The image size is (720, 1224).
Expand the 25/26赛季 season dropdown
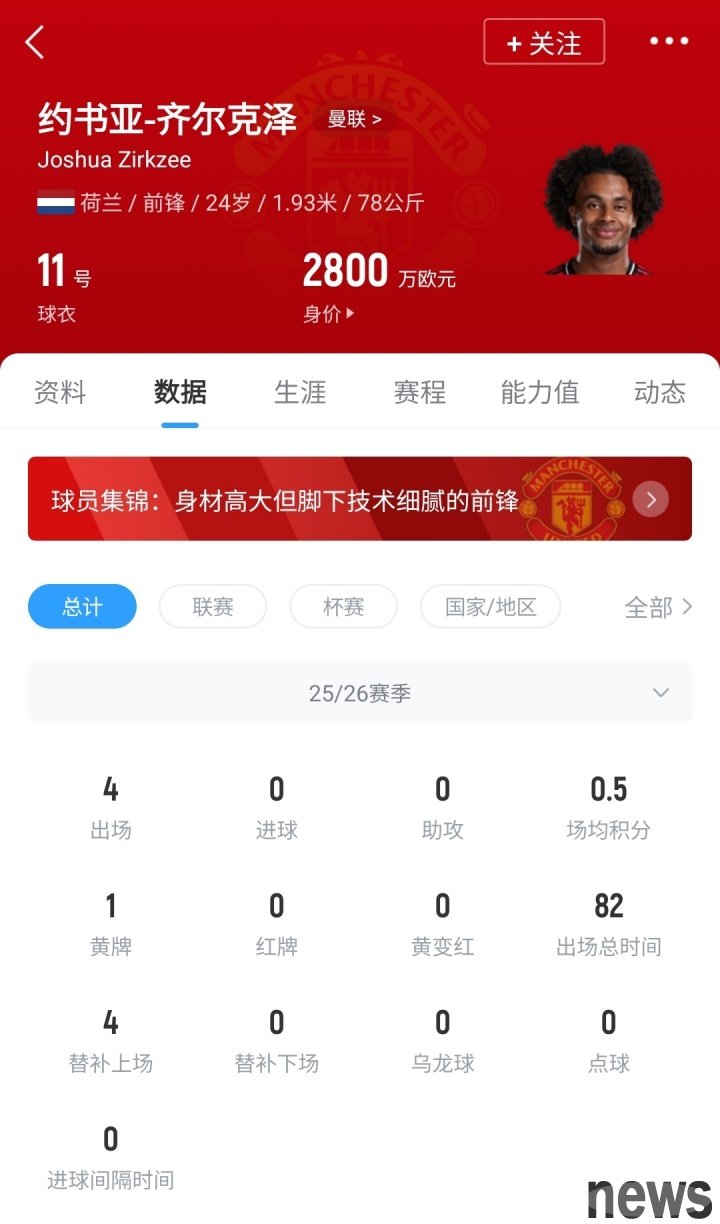tap(360, 693)
